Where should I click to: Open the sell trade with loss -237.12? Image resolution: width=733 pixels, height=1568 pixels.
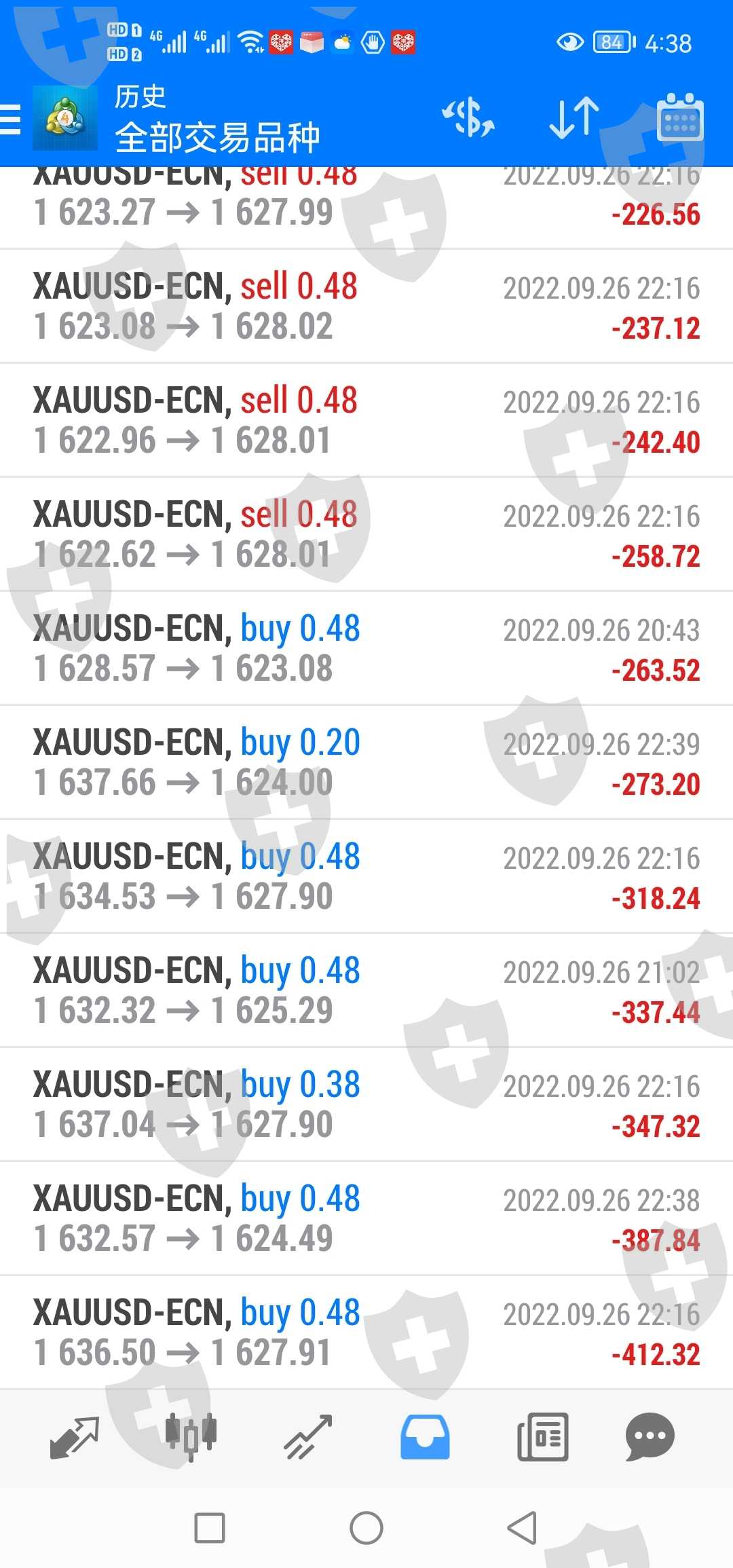(x=366, y=307)
